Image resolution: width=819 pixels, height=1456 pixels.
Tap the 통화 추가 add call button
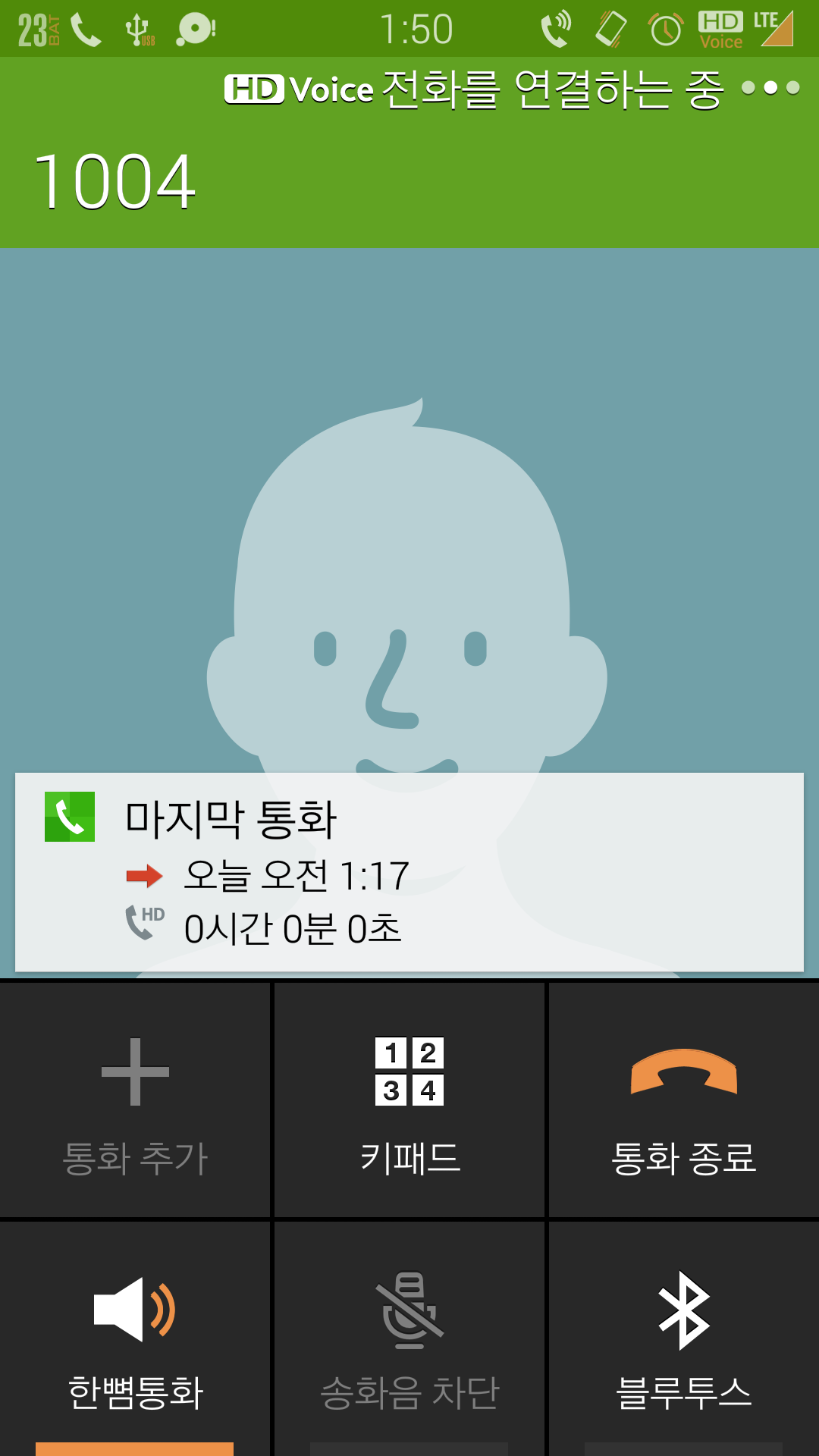coord(135,1101)
